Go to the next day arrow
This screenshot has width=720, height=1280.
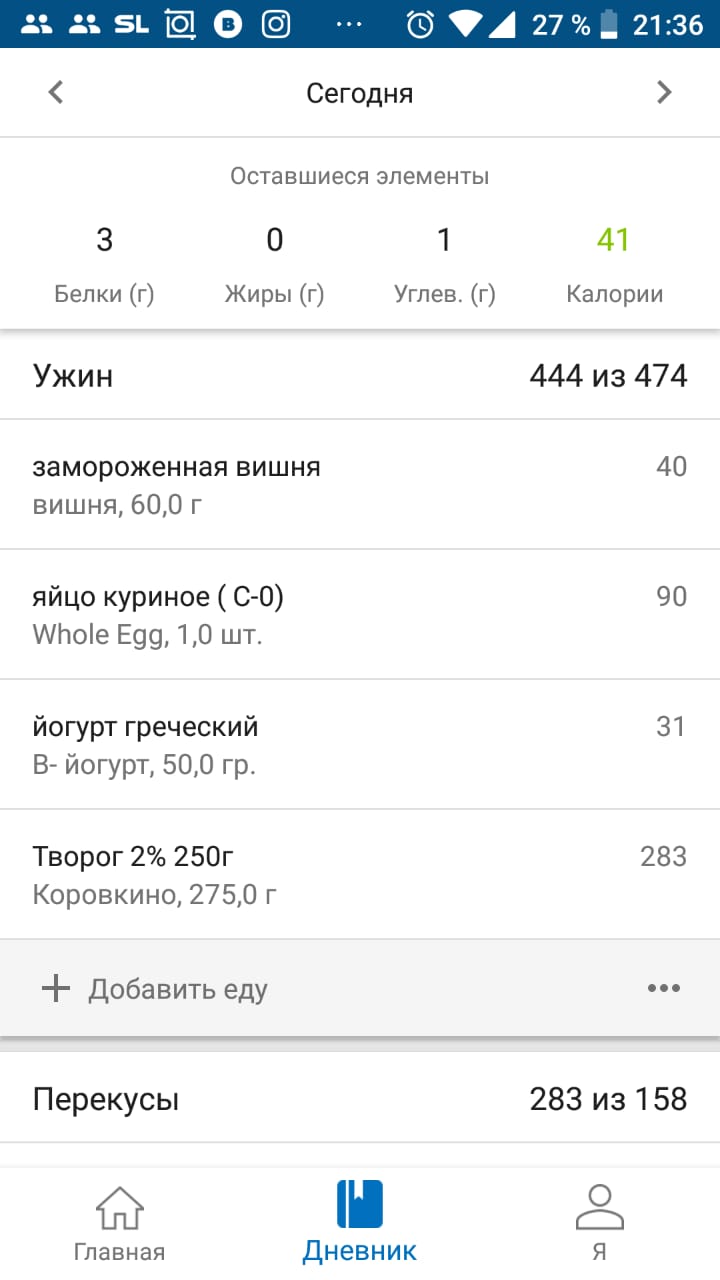(x=664, y=93)
